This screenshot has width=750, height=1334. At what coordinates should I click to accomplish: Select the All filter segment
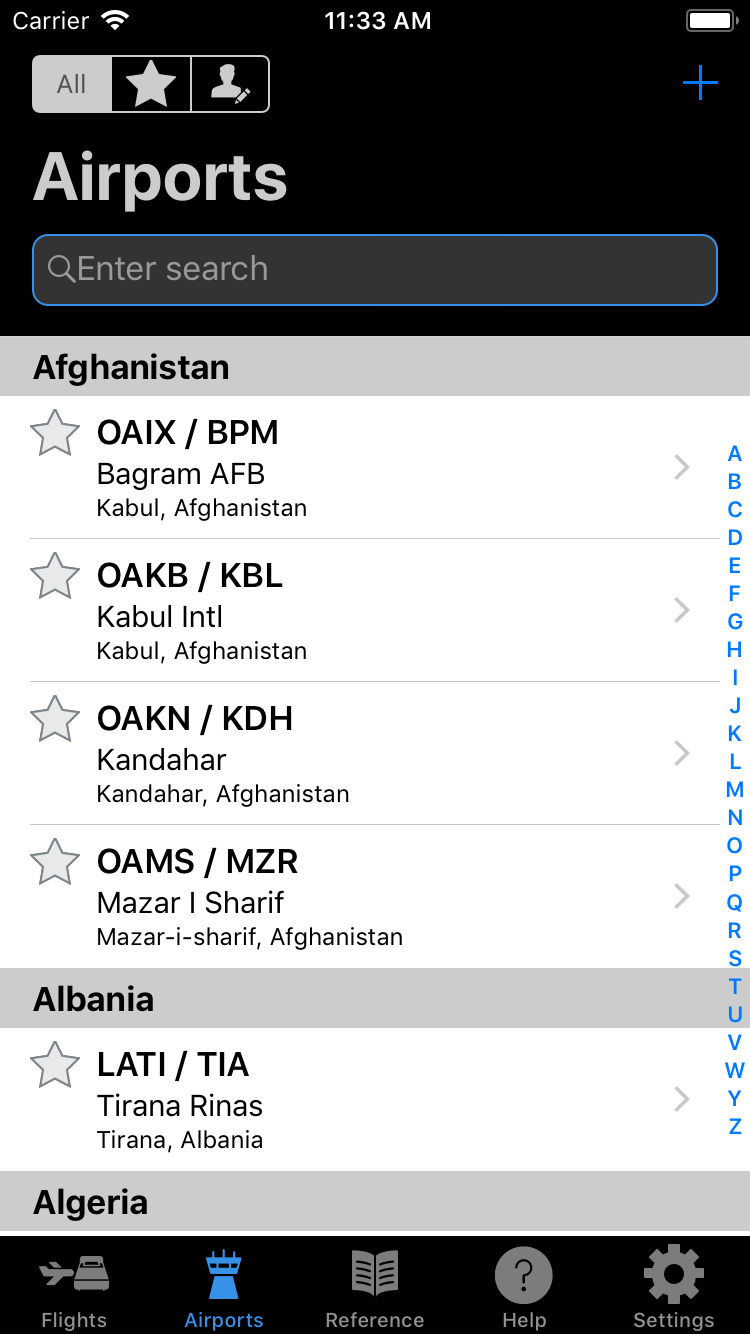click(72, 84)
